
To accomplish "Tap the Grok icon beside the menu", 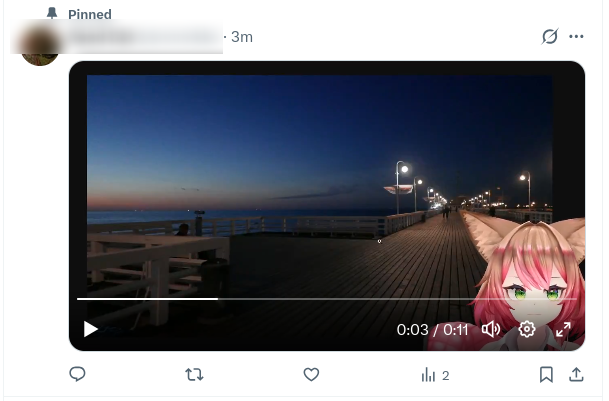I will coord(549,37).
